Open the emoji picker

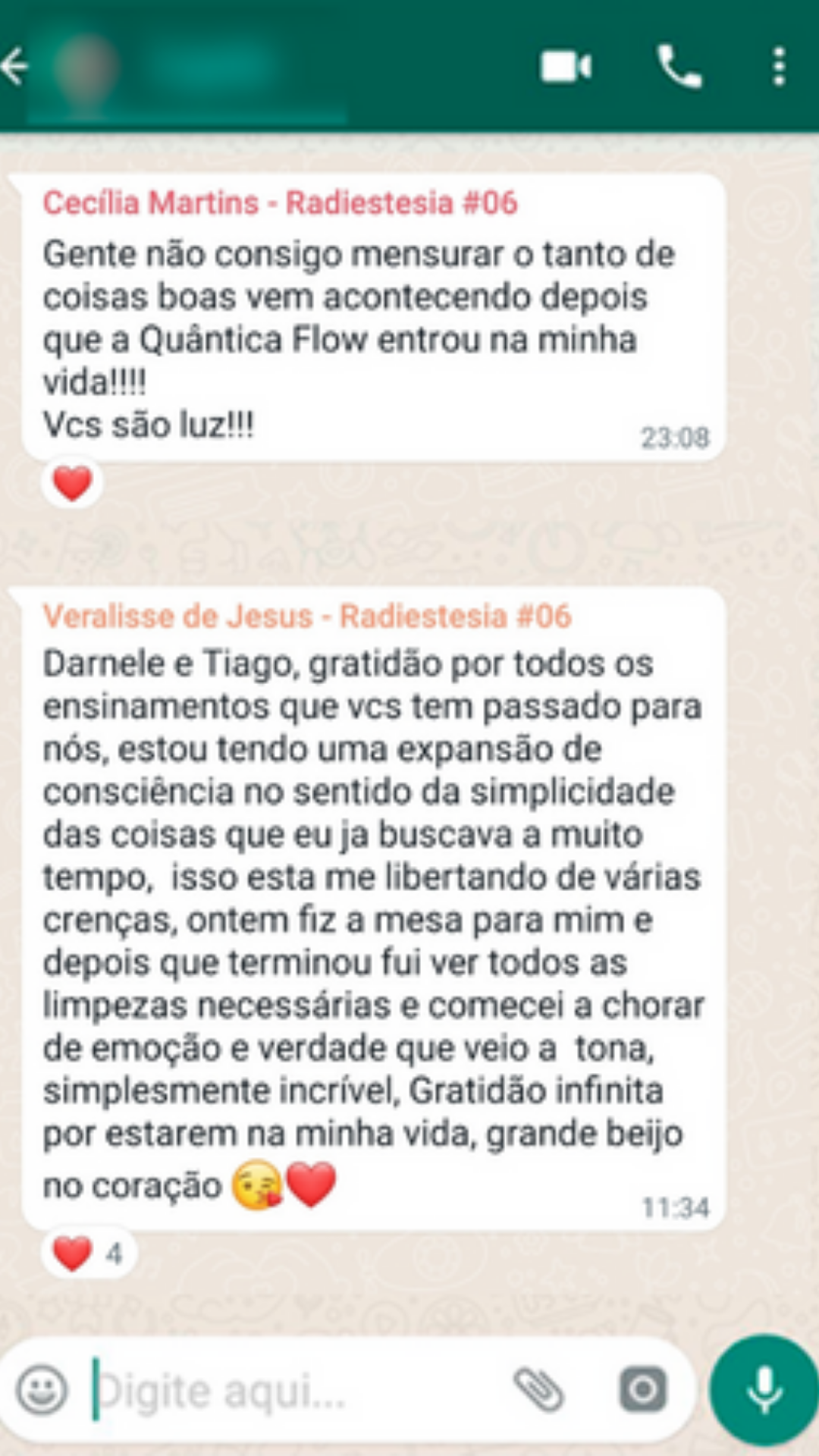[x=42, y=1390]
